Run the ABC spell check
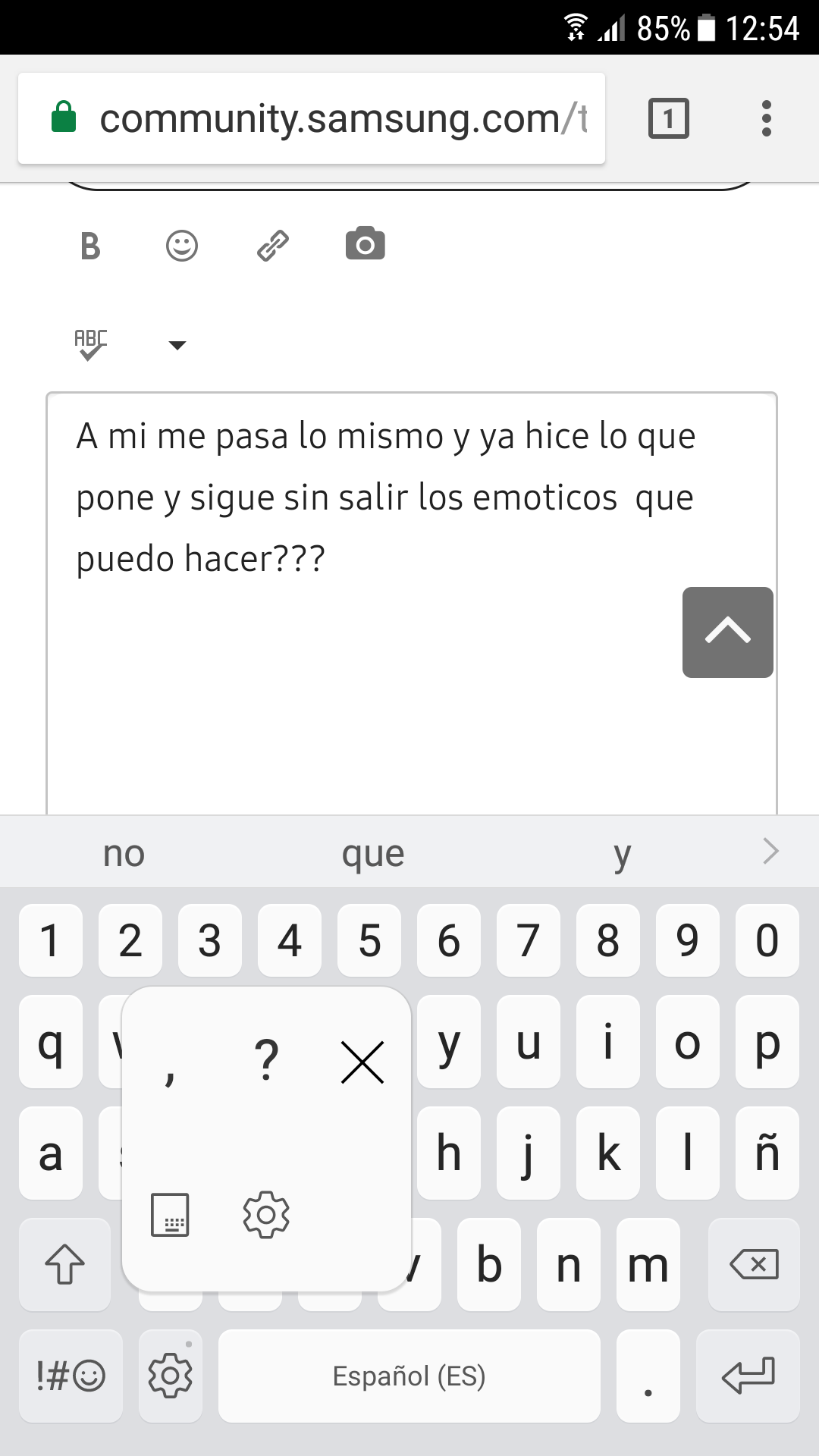The height and width of the screenshot is (1456, 819). click(90, 344)
